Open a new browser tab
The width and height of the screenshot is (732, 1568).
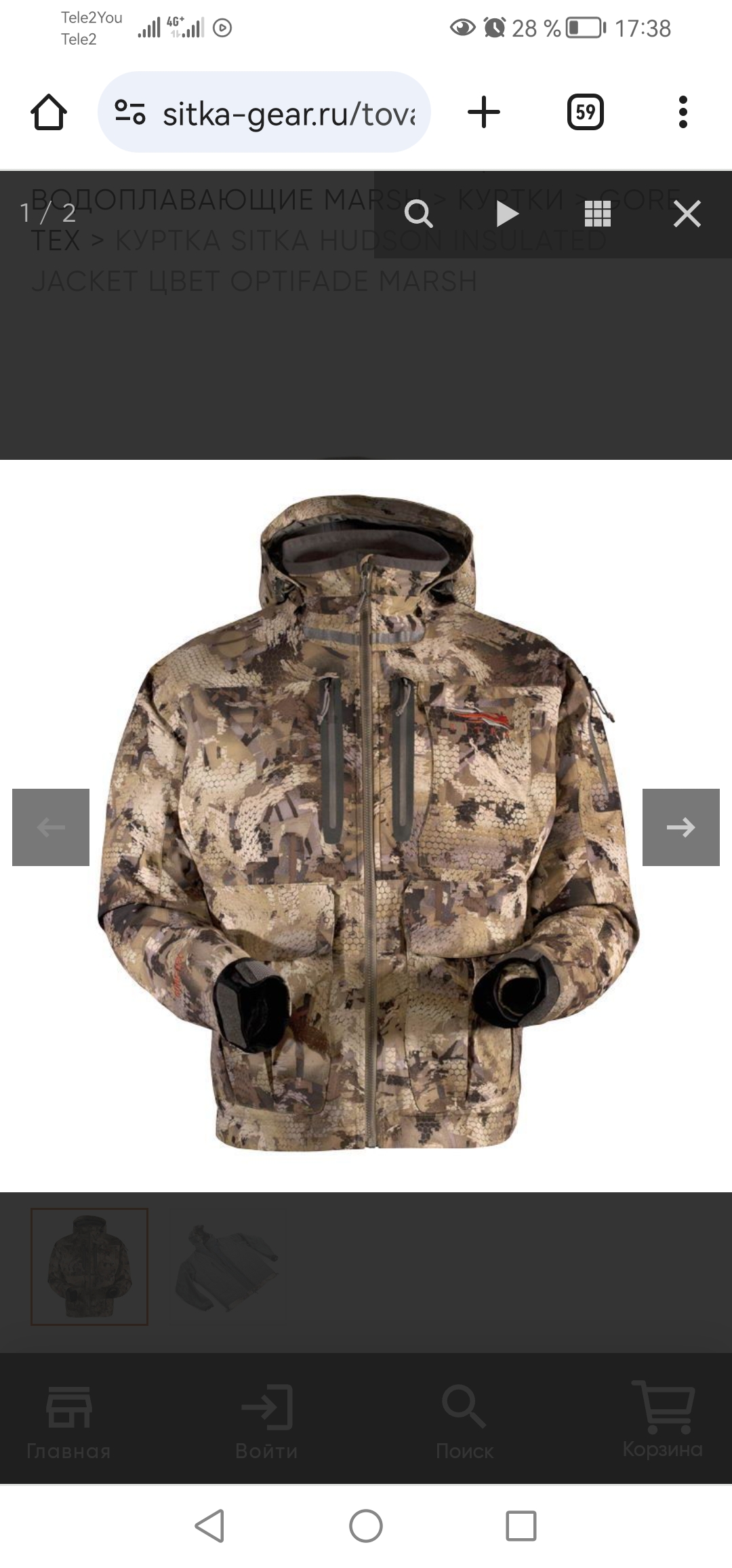[484, 113]
